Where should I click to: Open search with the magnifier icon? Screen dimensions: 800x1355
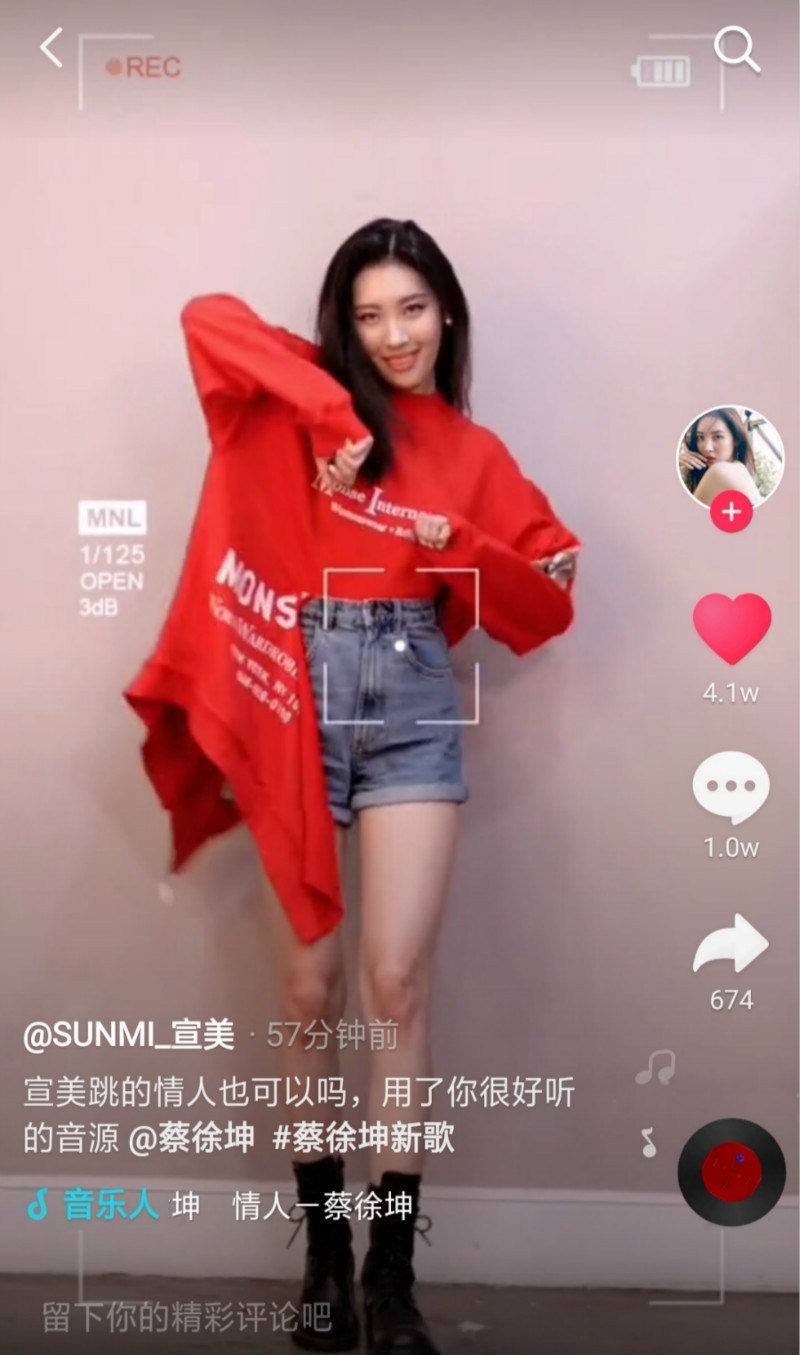click(737, 48)
